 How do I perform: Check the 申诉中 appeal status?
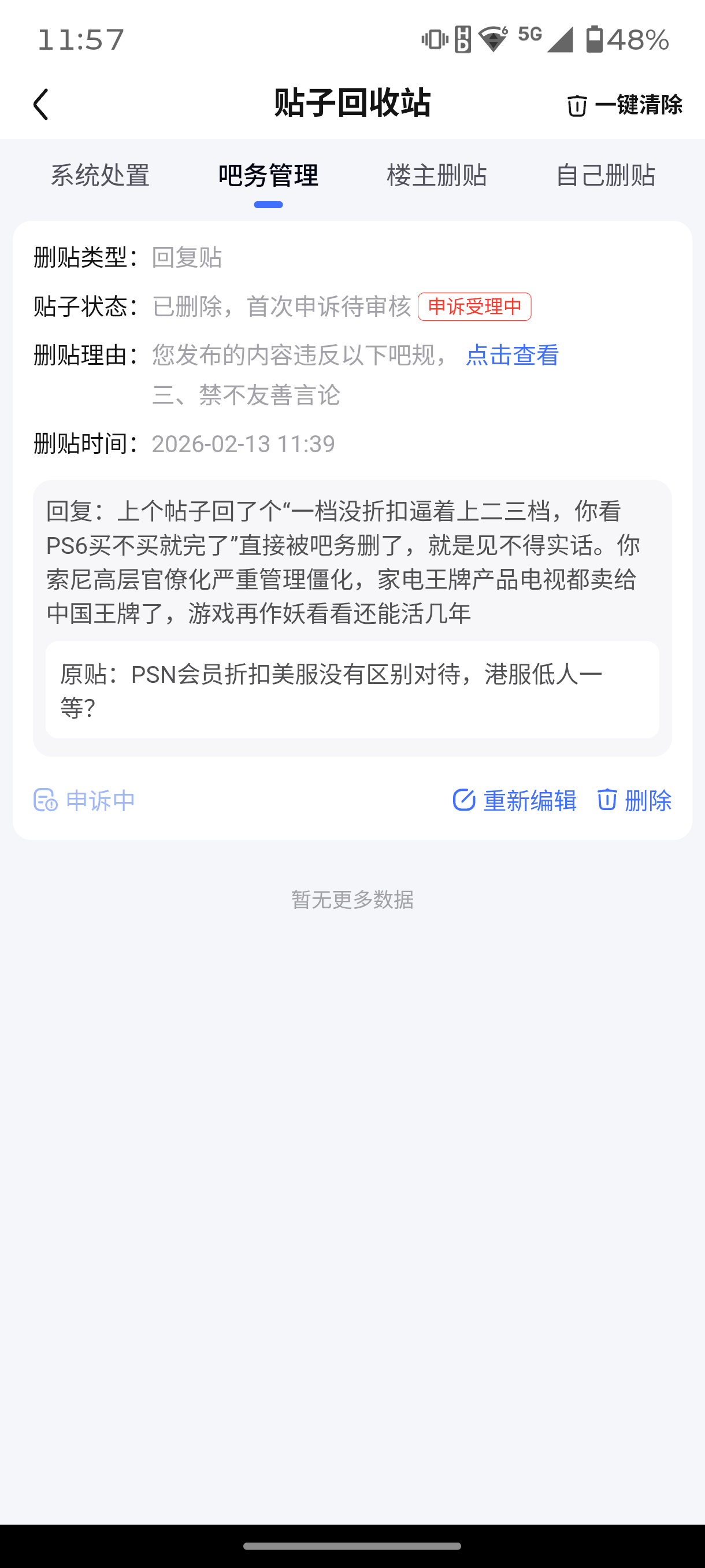coord(84,800)
